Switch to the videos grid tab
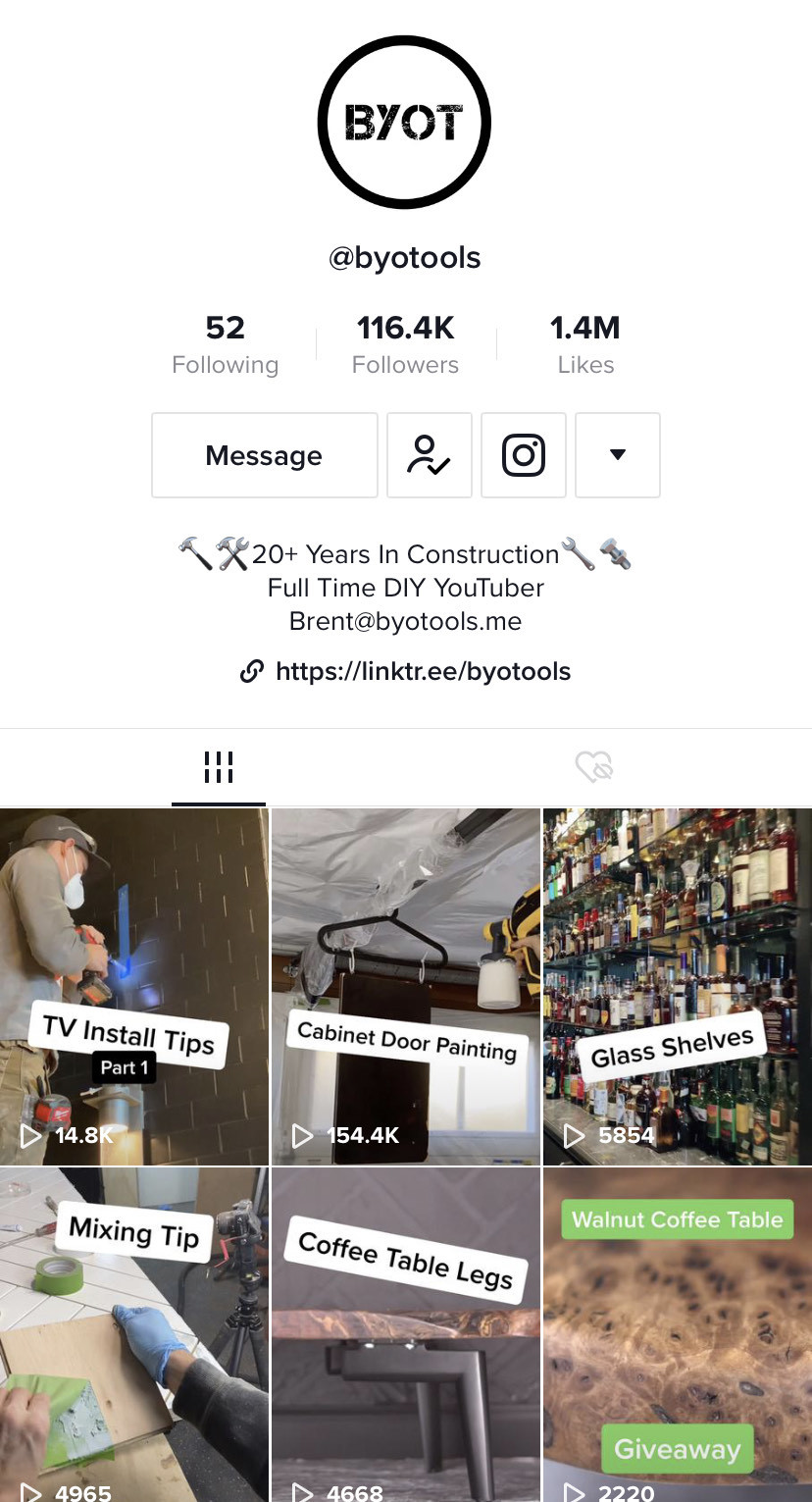The width and height of the screenshot is (812, 1502). point(218,767)
